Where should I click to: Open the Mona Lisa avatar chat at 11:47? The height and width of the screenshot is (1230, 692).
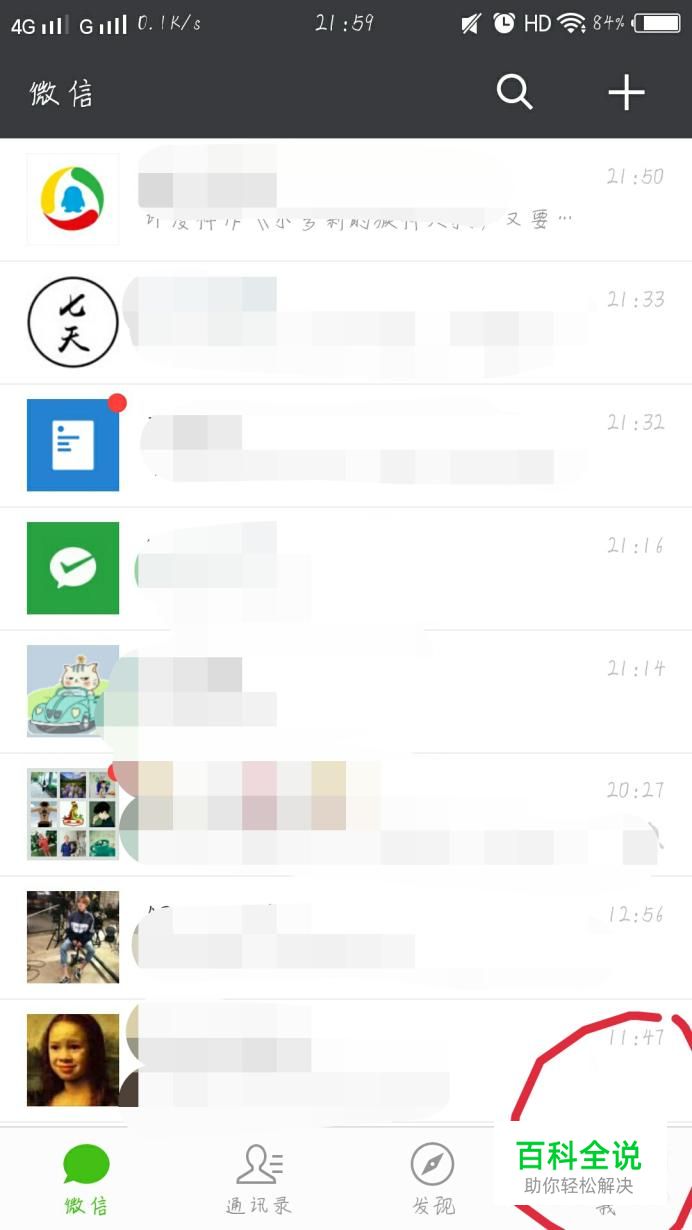(346, 1060)
